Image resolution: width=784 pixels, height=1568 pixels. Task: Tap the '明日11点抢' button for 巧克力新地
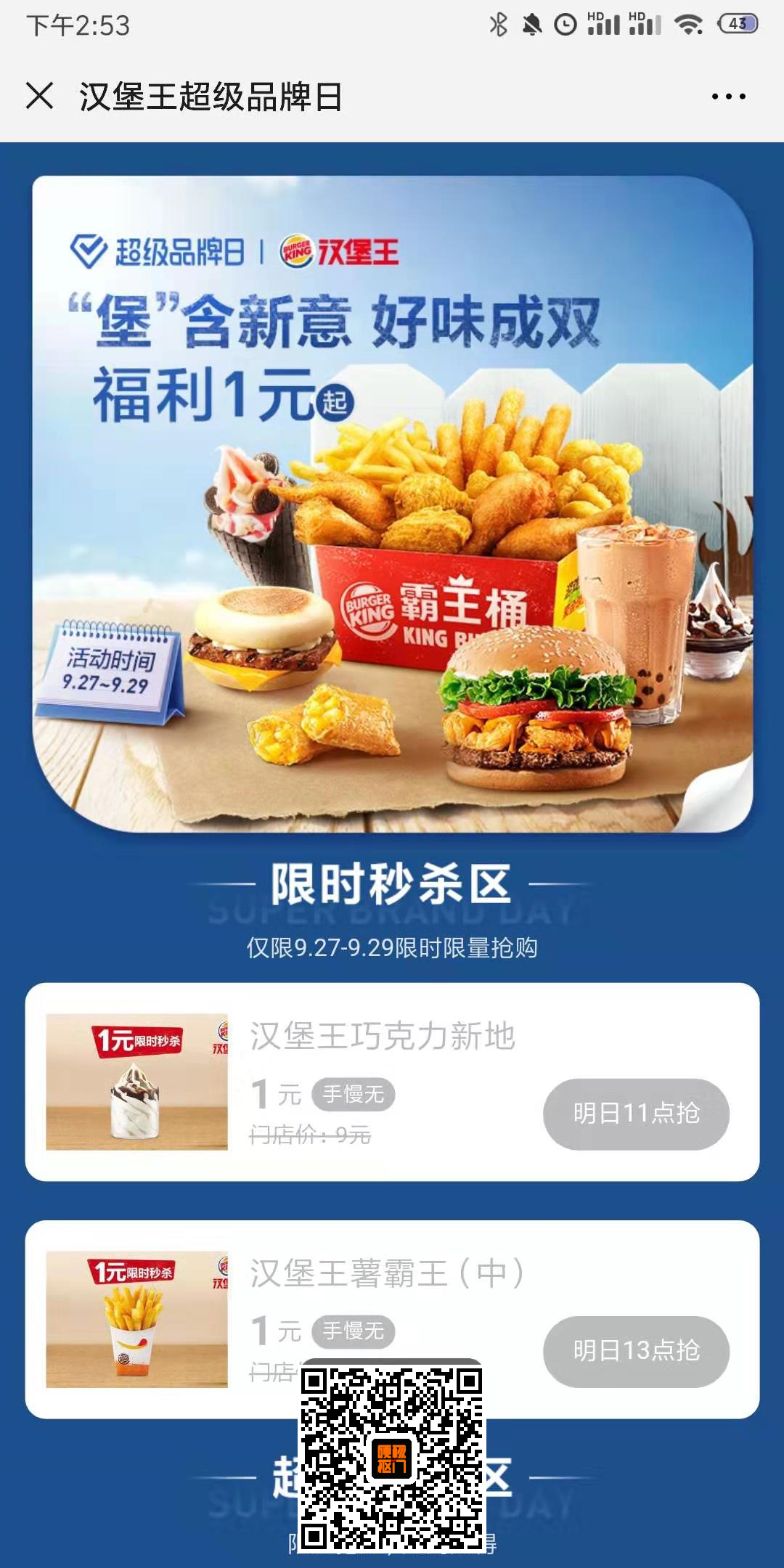[636, 1114]
